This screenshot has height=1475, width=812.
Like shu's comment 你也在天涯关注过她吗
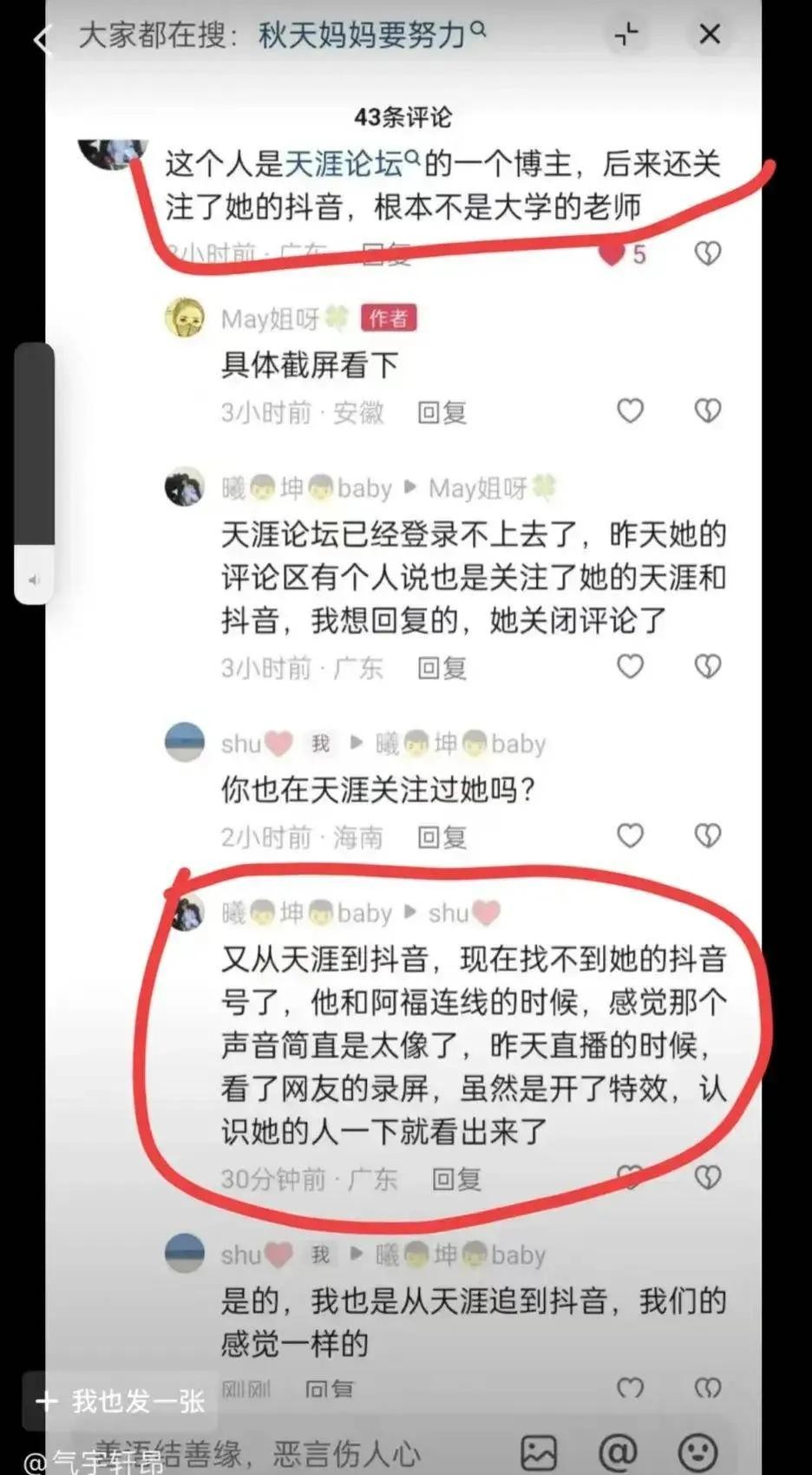[x=630, y=836]
